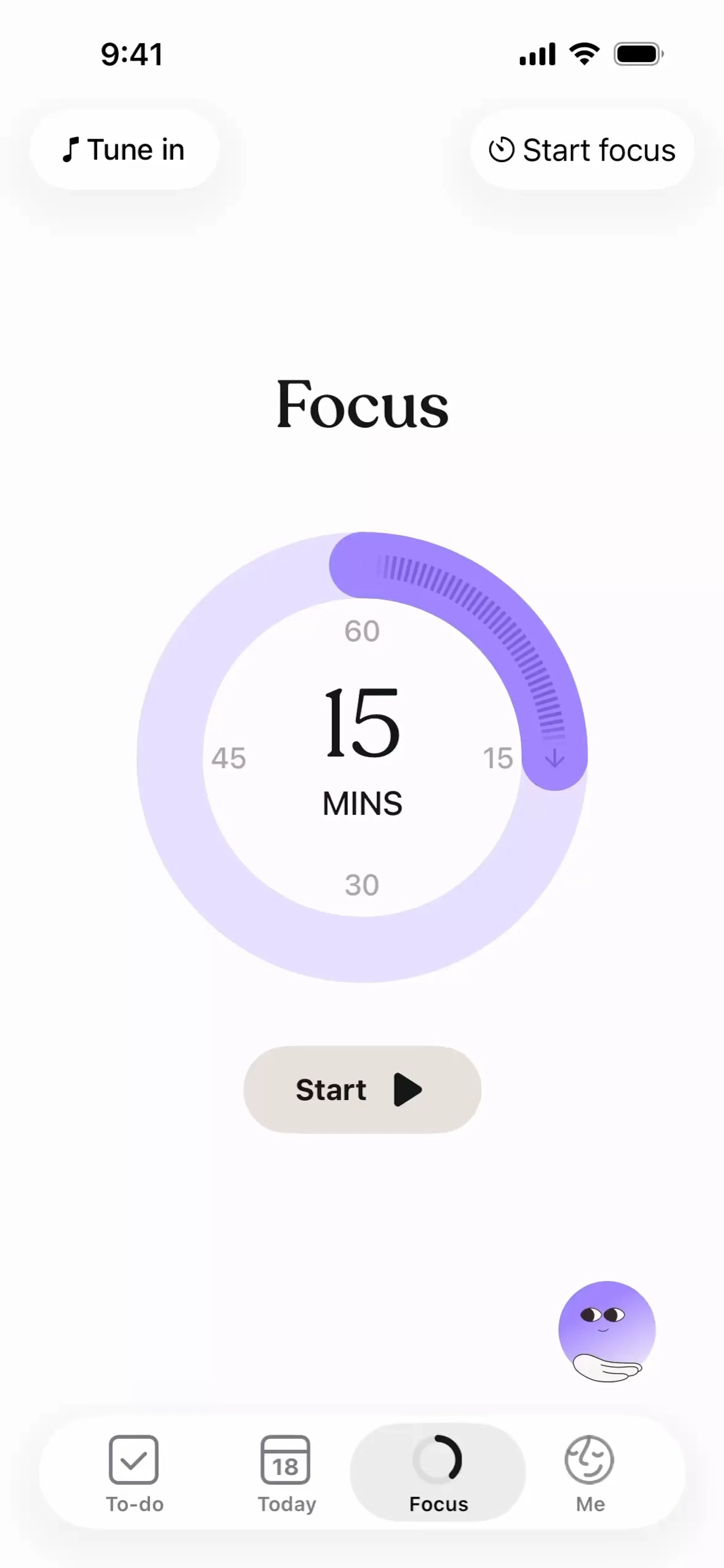Start the 15 minute focus session
Viewport: 724px width, 1568px height.
(x=362, y=1090)
